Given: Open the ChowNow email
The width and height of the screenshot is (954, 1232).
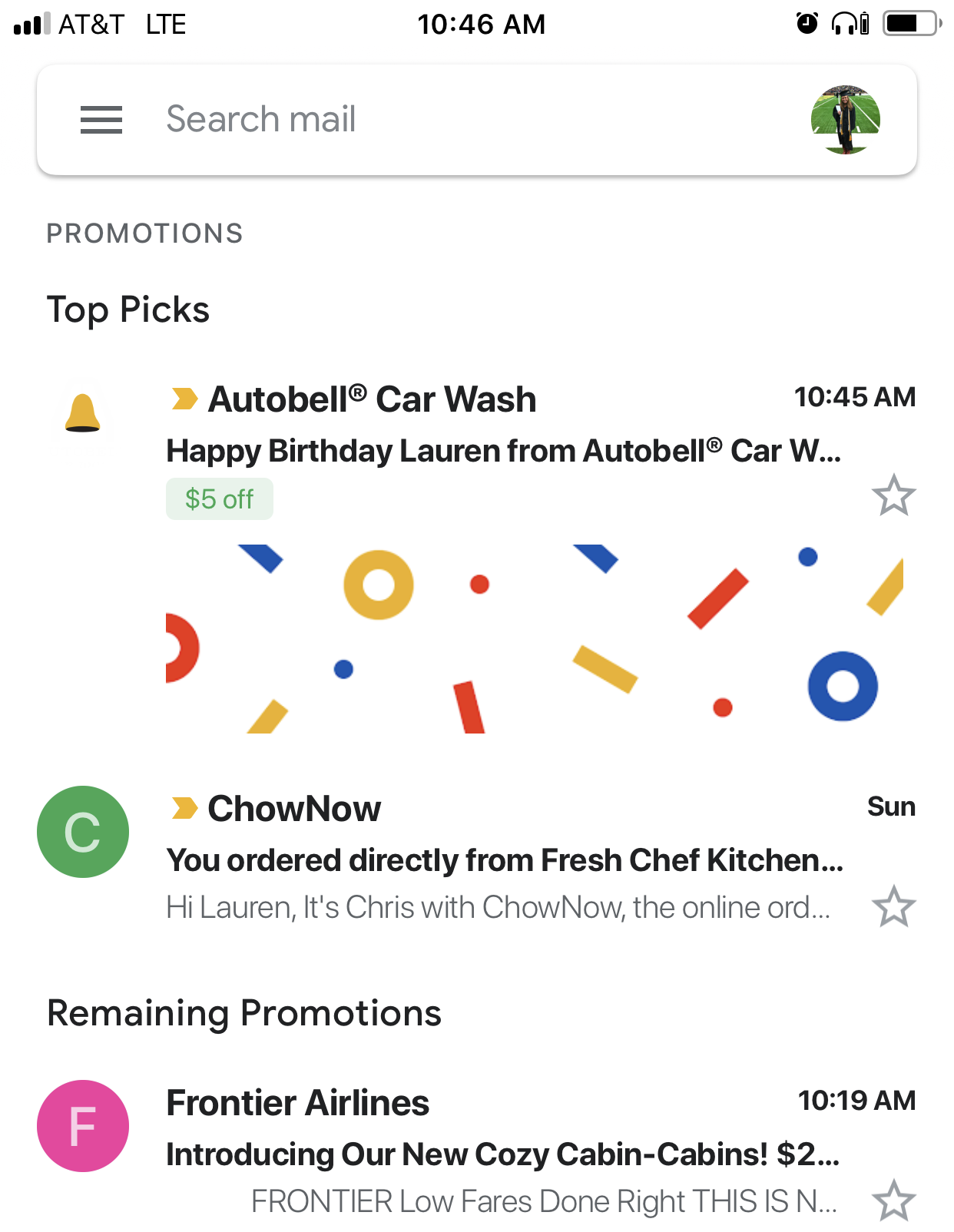Looking at the screenshot, I should 503,860.
